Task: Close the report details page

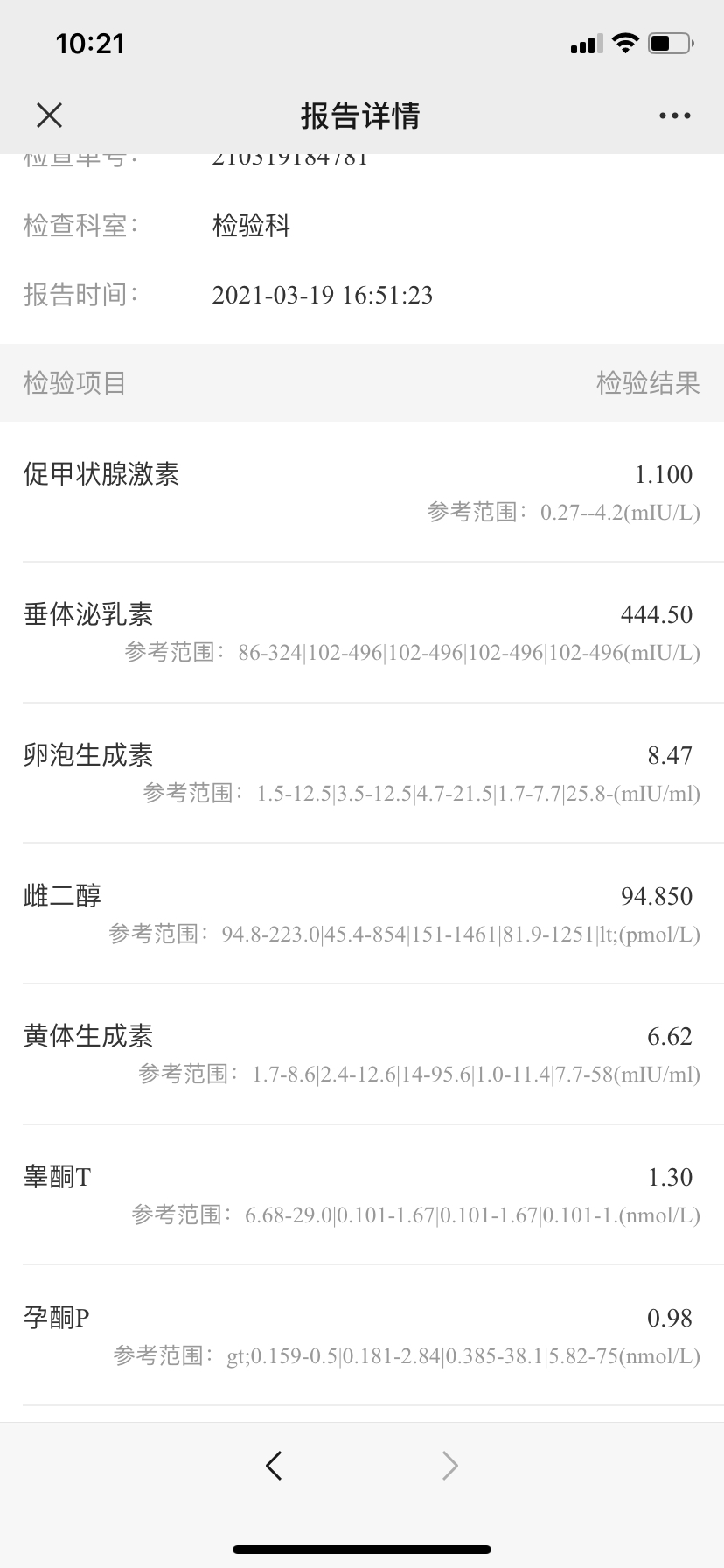Action: [49, 115]
